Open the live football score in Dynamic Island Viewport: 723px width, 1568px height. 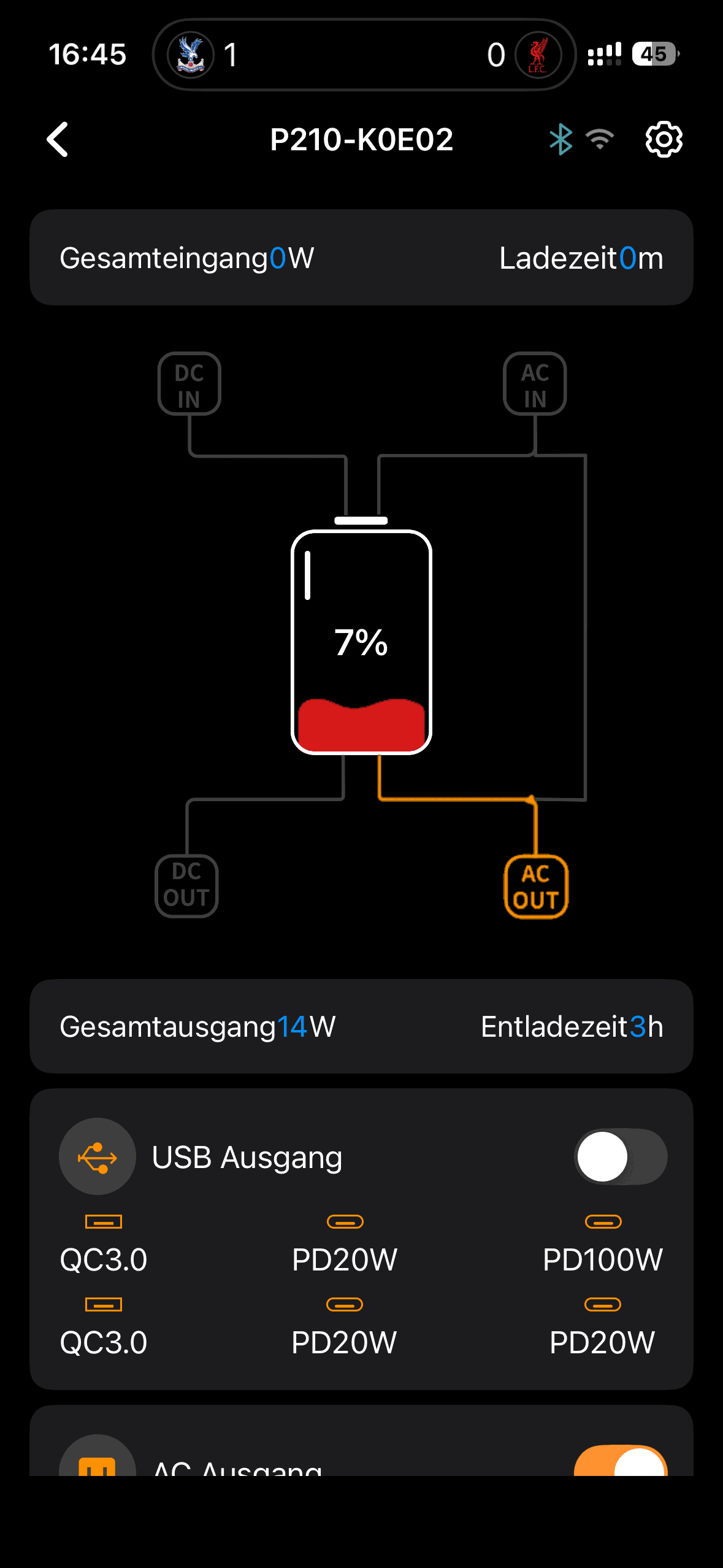[364, 55]
